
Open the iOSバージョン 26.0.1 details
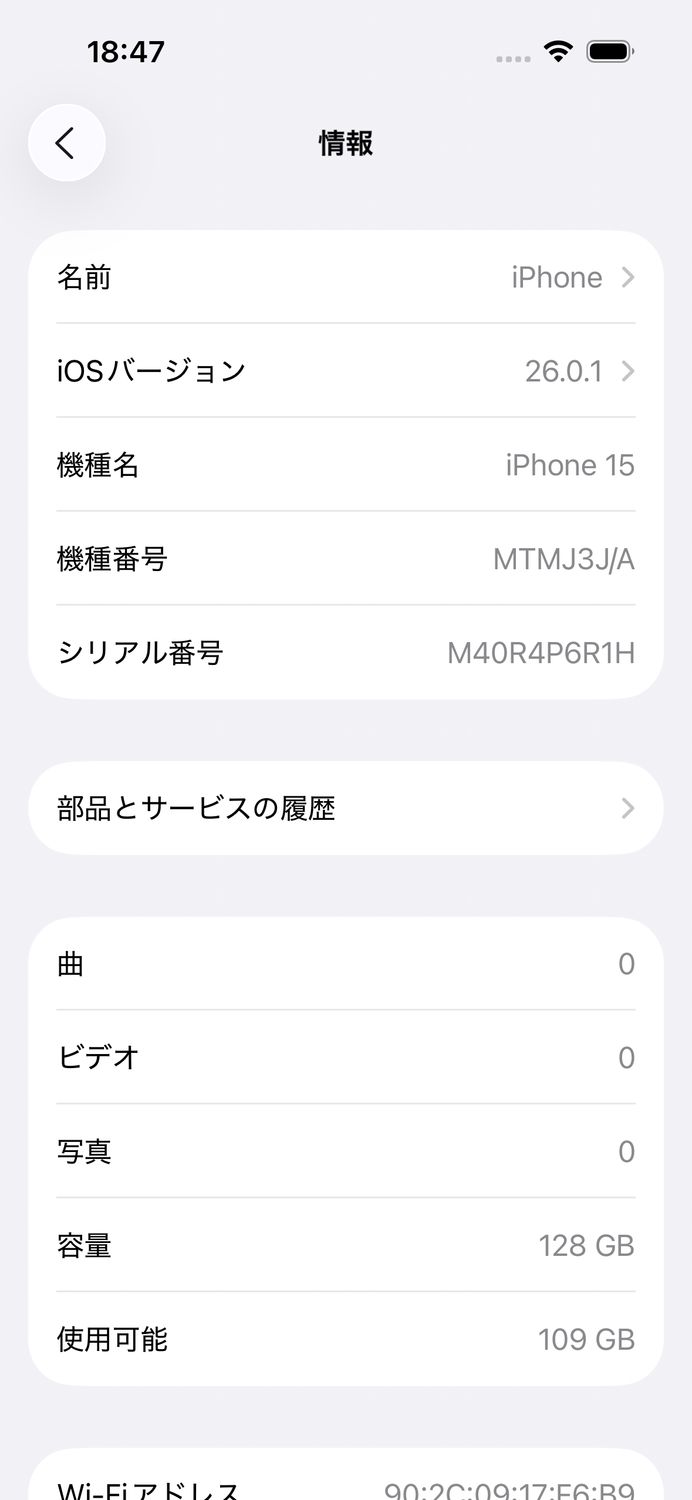tap(345, 371)
